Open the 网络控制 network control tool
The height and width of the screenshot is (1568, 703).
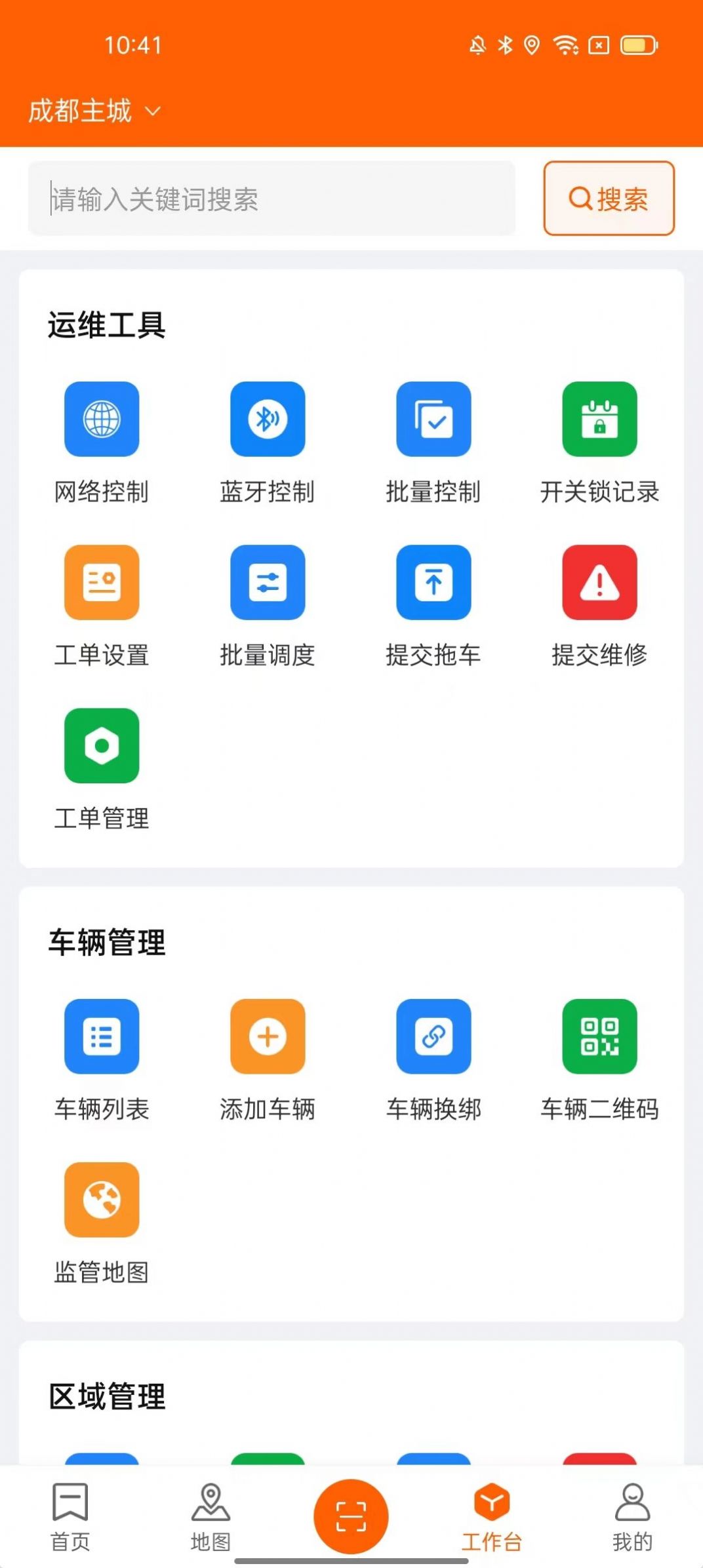[101, 420]
